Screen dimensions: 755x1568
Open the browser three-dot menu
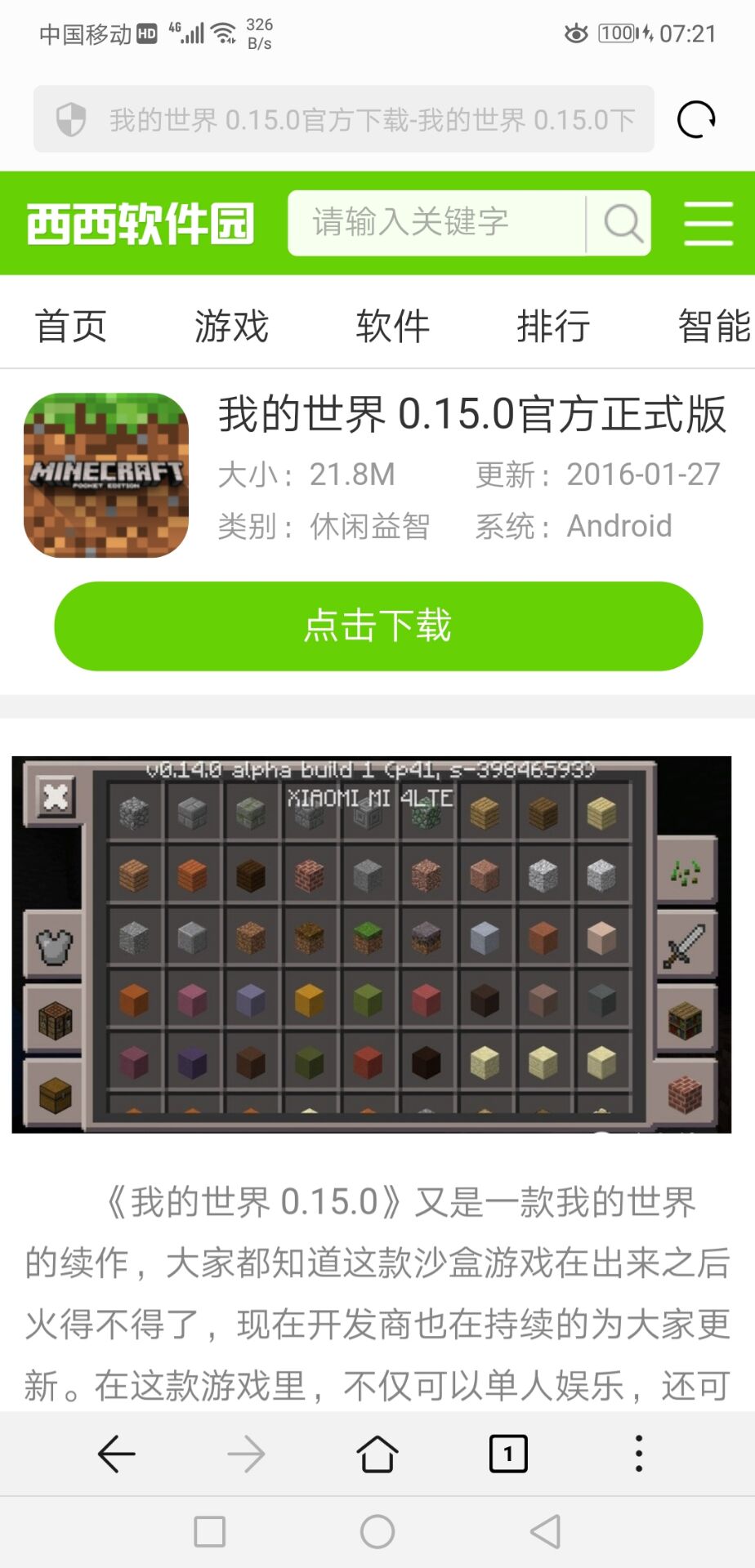(x=639, y=1454)
